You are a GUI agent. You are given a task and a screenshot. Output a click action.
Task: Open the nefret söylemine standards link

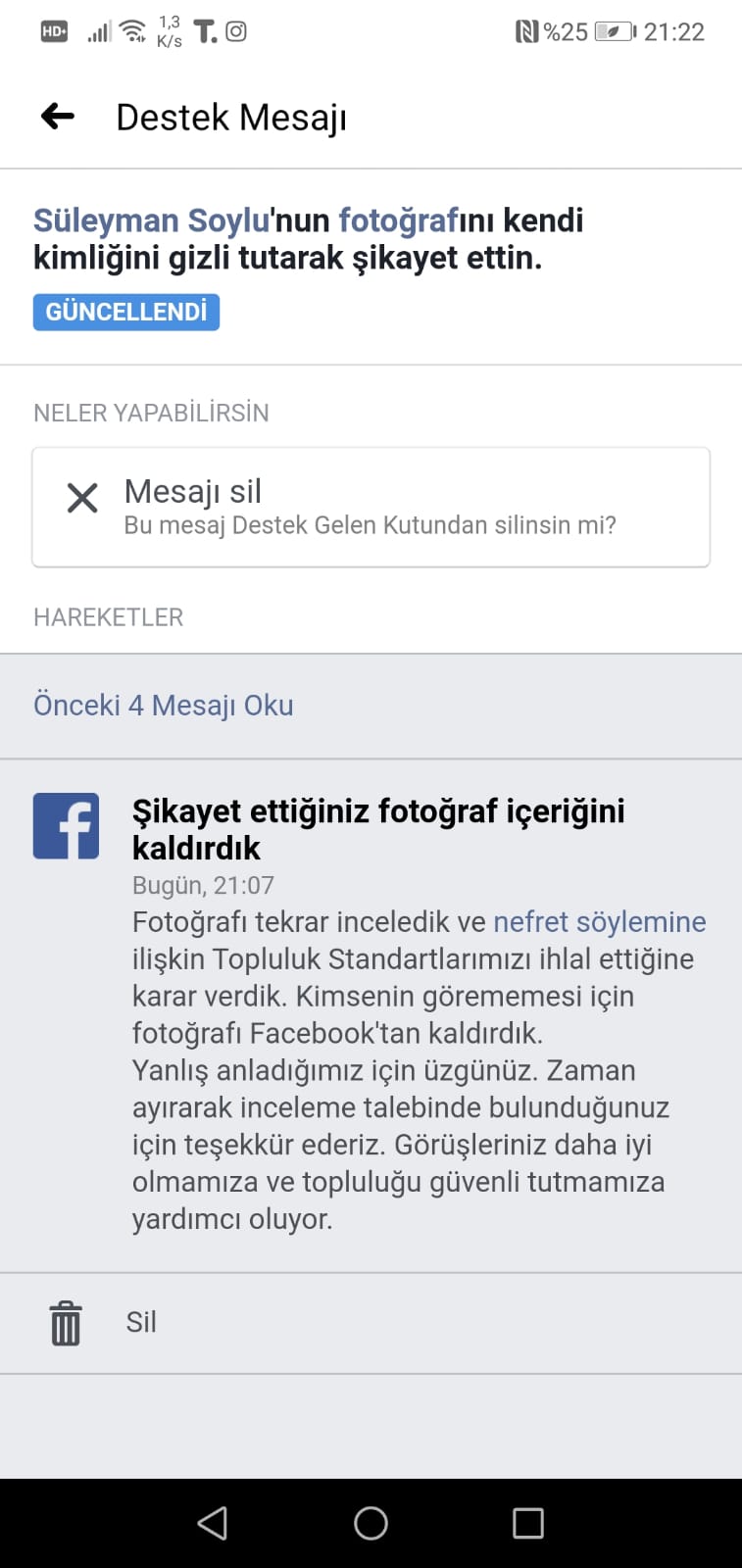599,922
